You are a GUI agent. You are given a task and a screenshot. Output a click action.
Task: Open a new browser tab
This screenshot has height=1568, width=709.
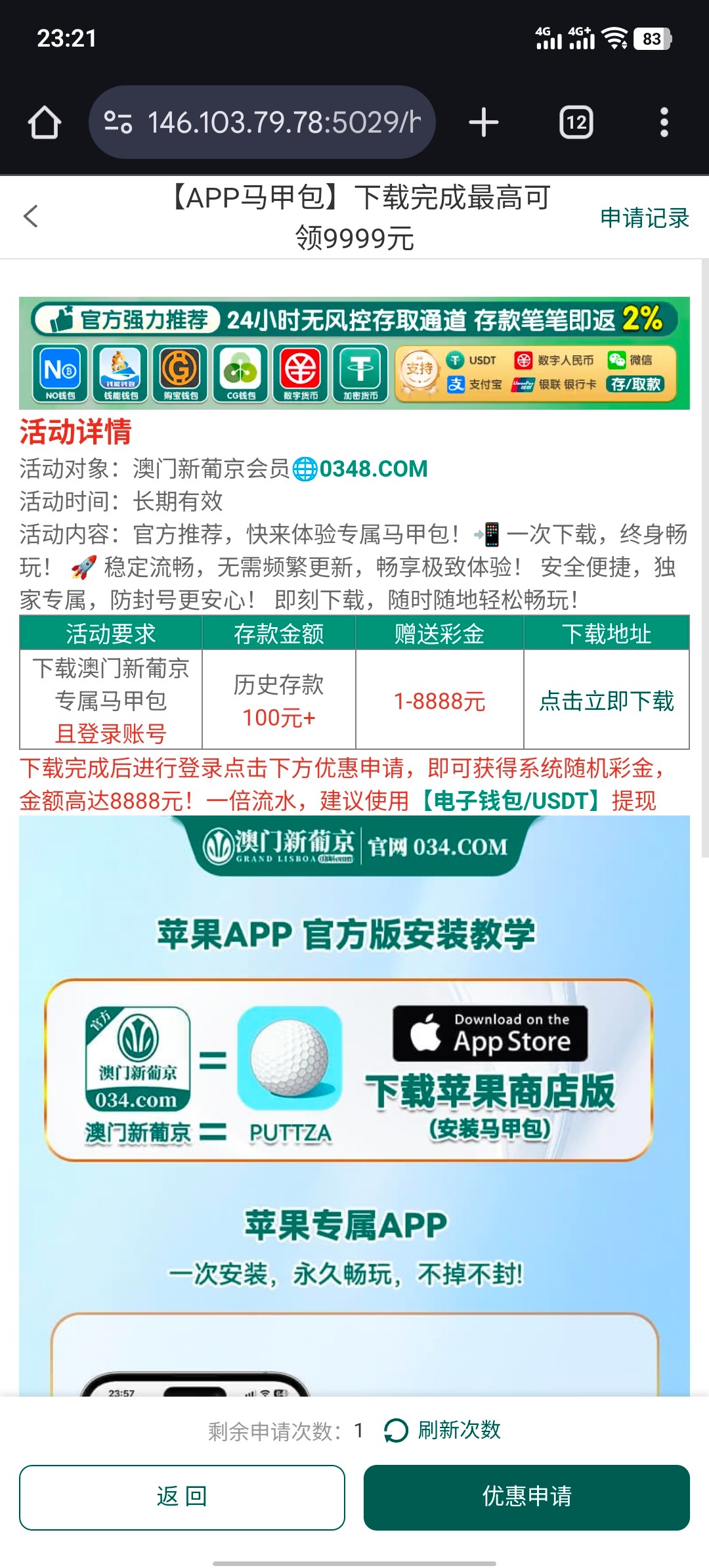(x=484, y=123)
